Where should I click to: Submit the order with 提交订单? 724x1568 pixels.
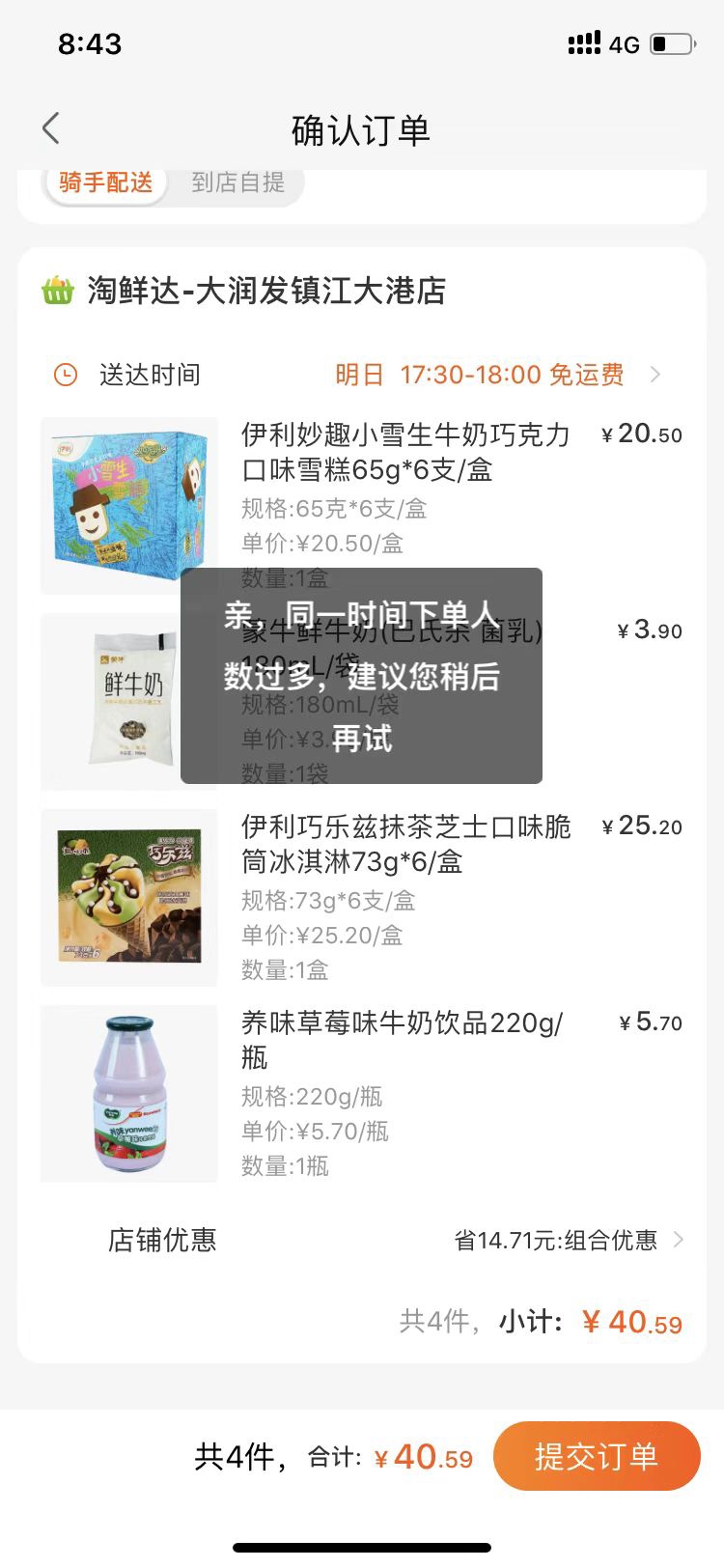tap(596, 1456)
